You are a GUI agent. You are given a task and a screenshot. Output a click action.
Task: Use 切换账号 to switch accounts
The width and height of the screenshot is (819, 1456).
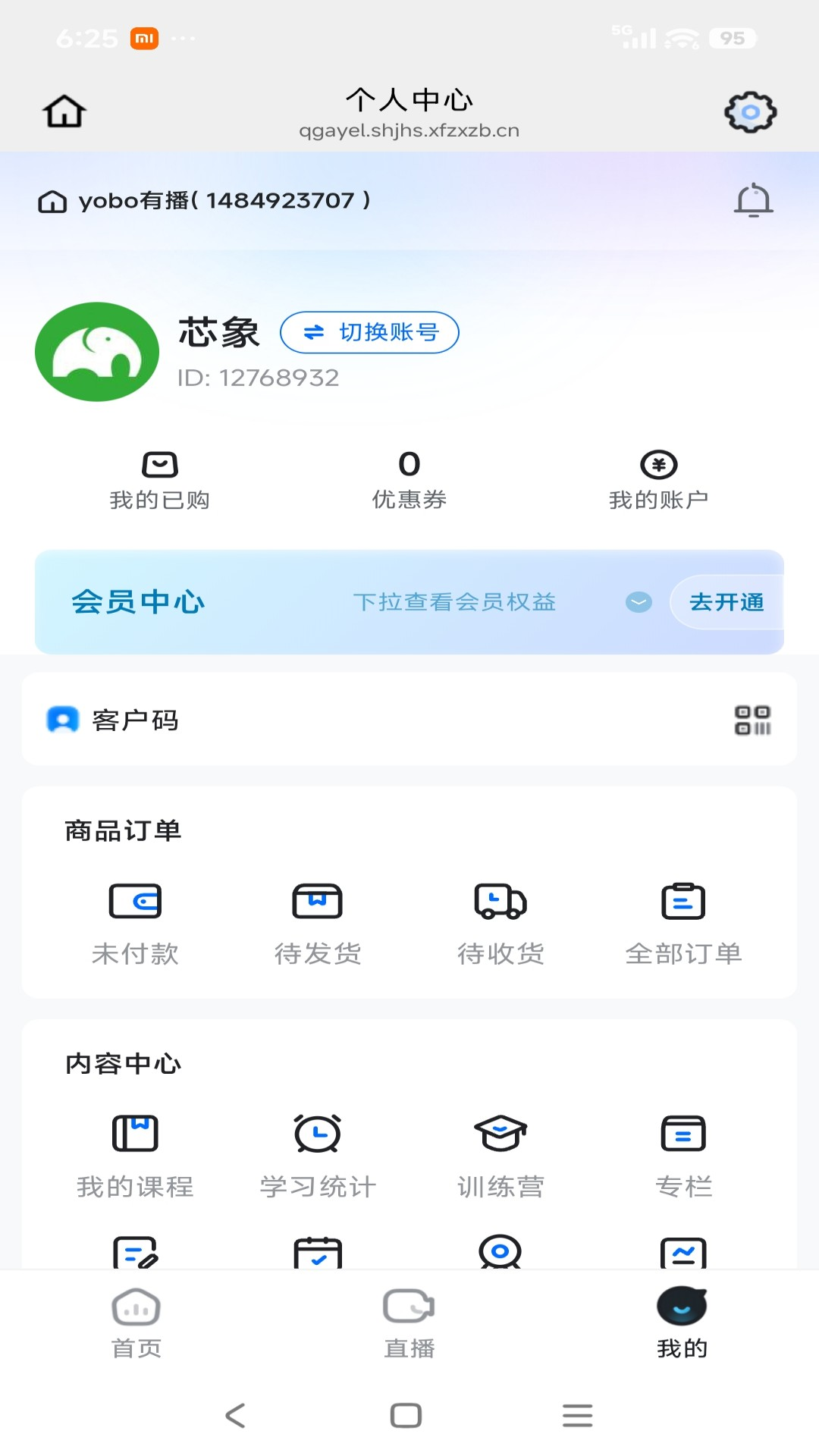tap(369, 332)
